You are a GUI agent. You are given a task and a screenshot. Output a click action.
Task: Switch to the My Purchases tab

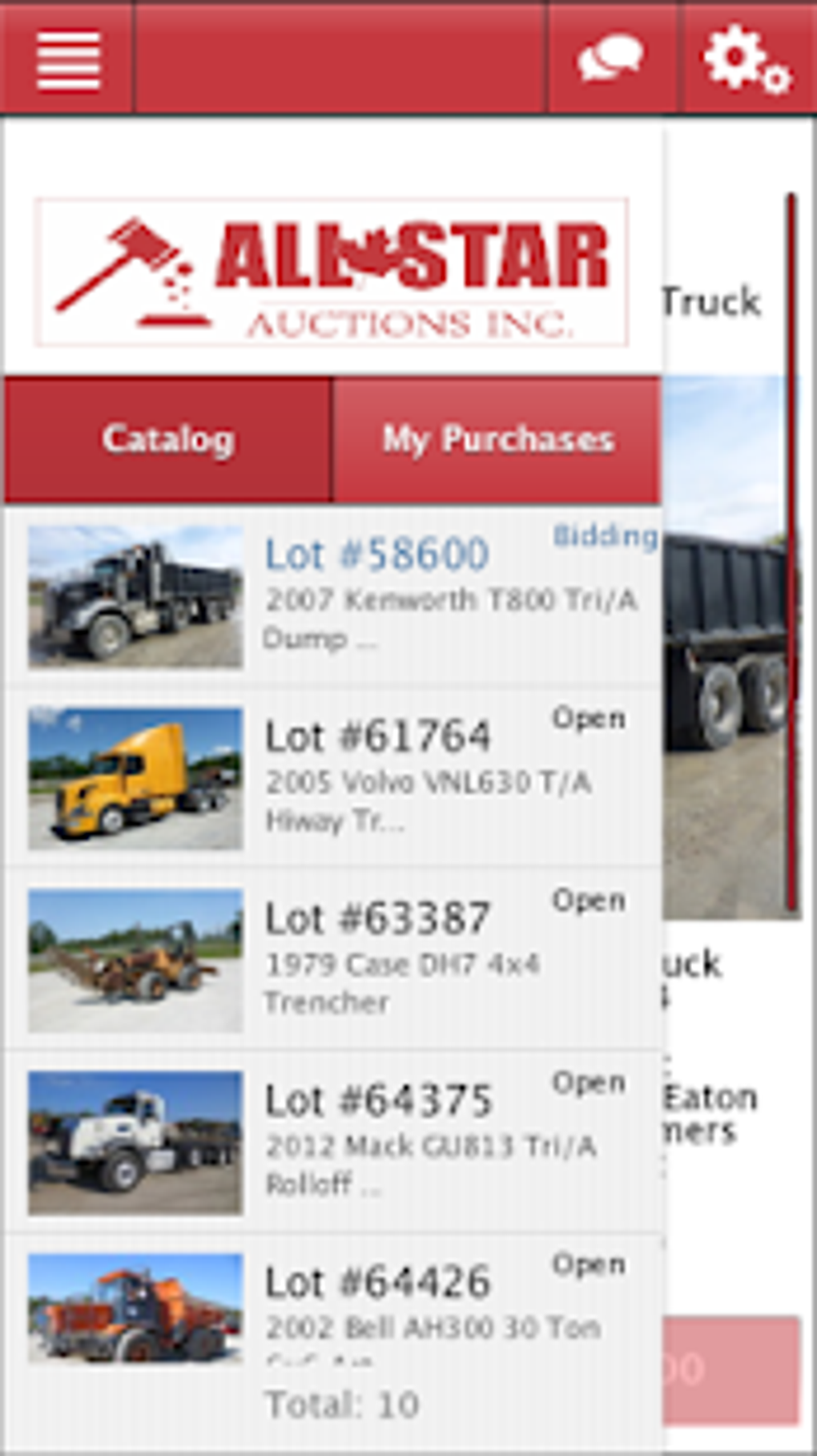(497, 440)
